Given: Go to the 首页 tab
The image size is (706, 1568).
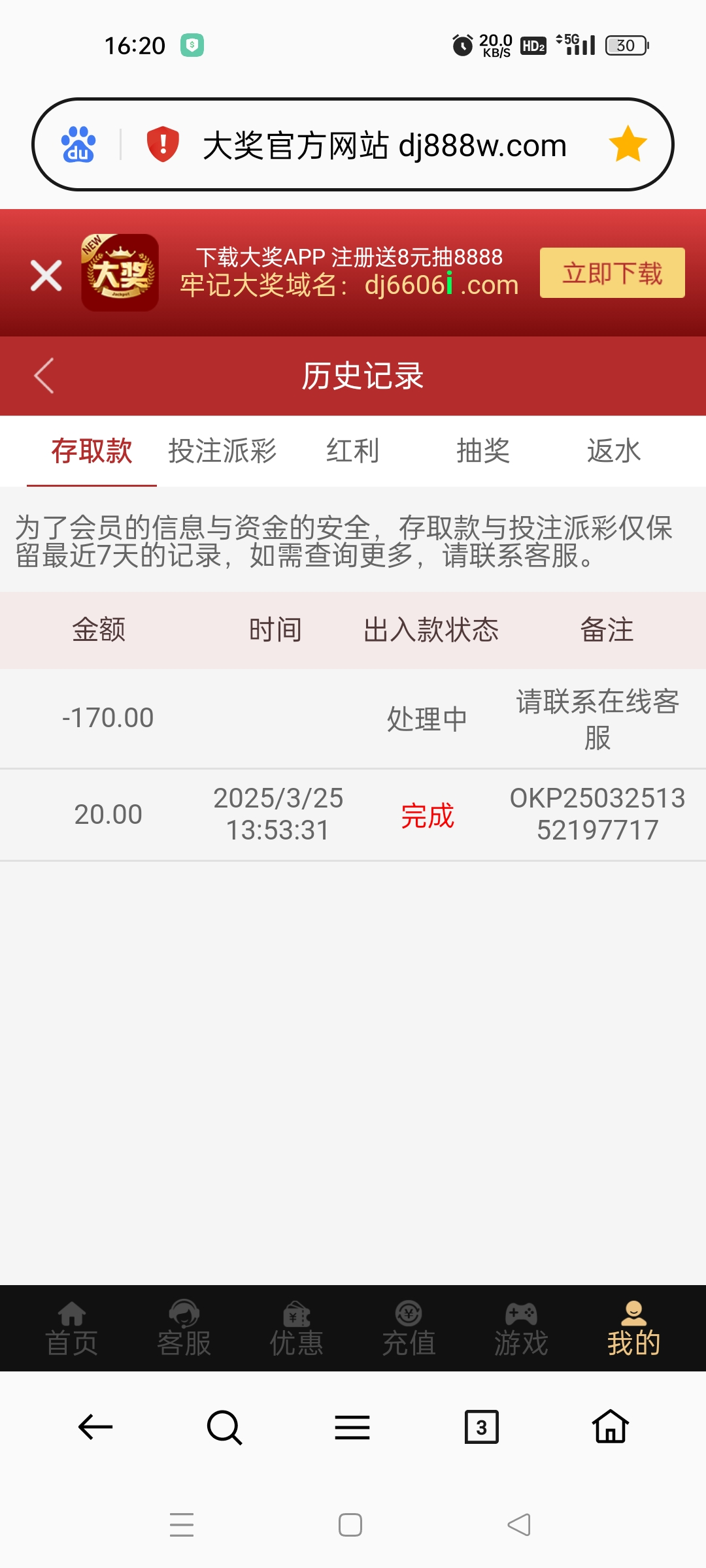Looking at the screenshot, I should tap(72, 1328).
